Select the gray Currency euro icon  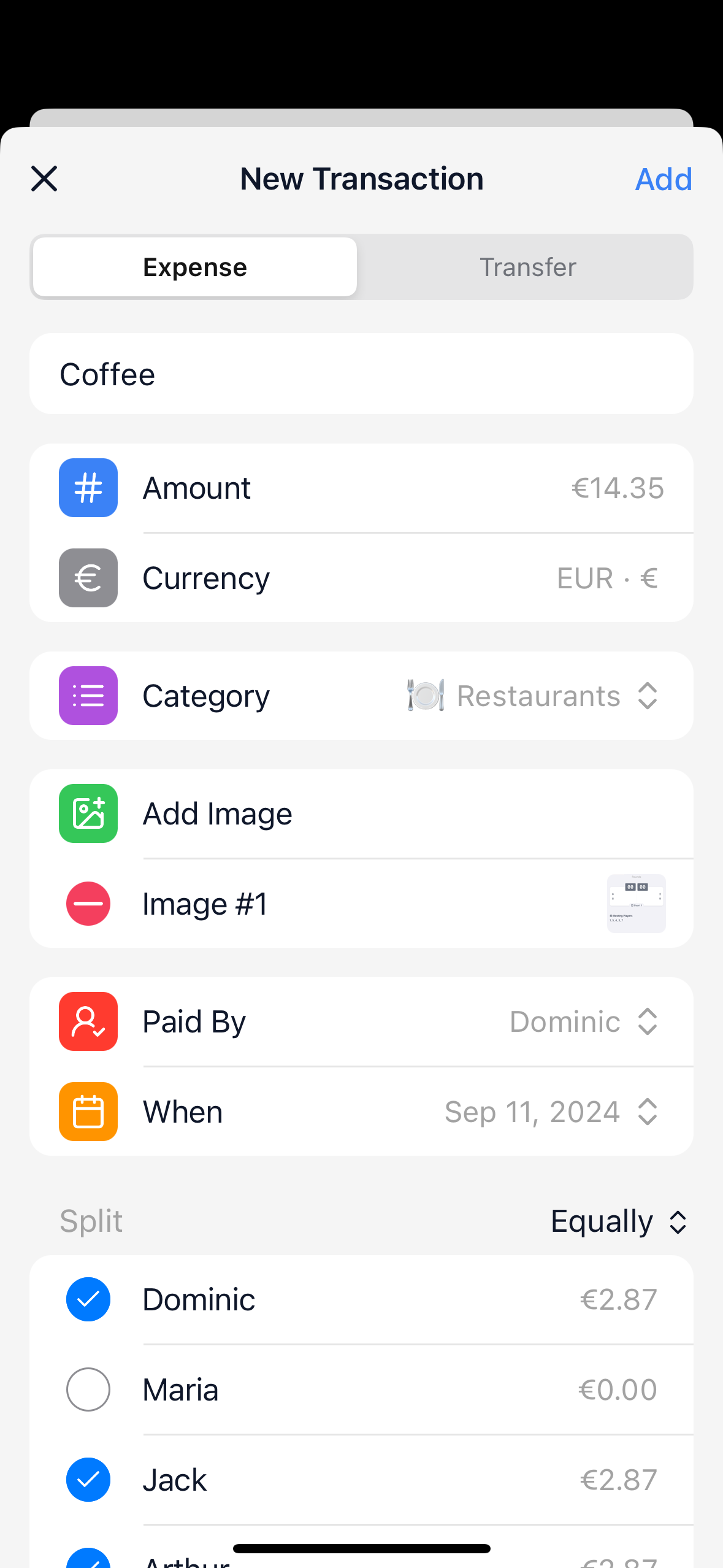88,577
